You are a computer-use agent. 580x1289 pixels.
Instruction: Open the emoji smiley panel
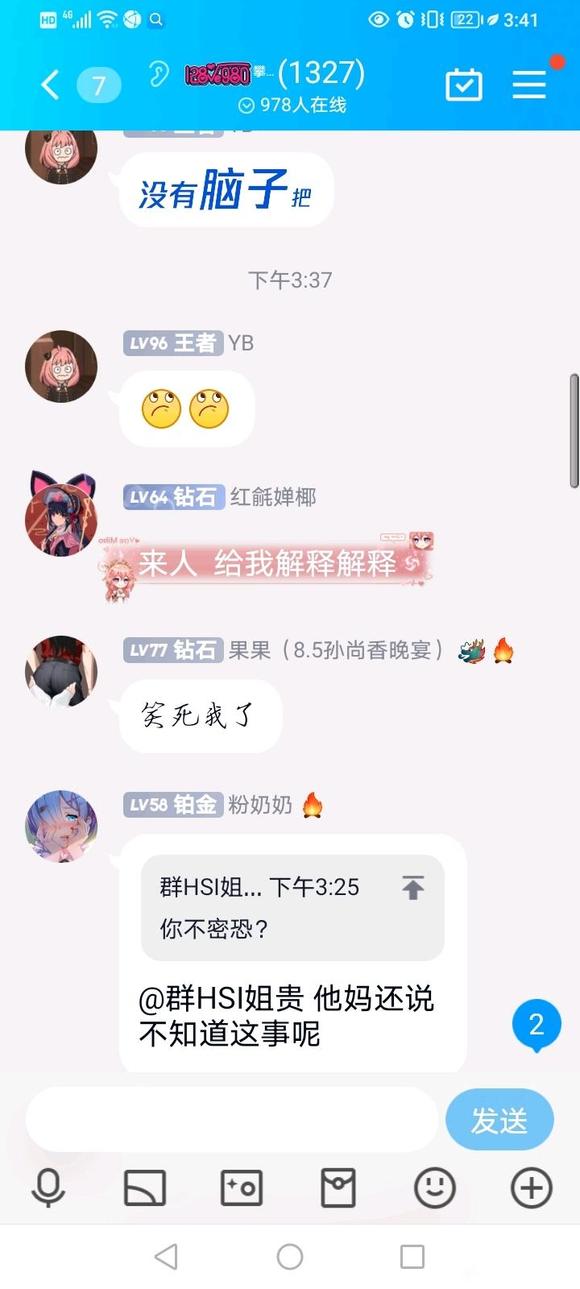click(435, 1188)
